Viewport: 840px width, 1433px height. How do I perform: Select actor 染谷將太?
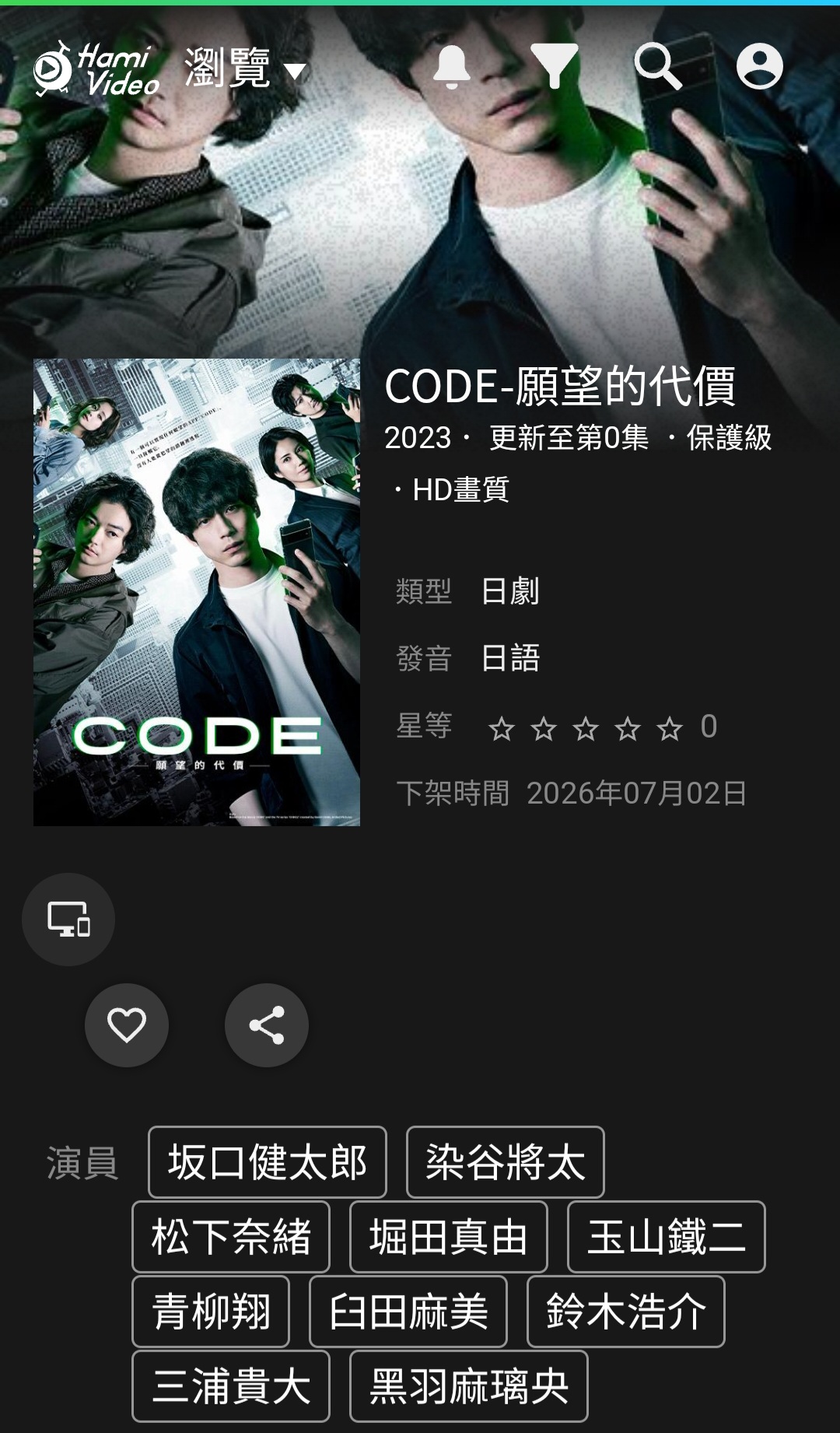coord(505,1162)
